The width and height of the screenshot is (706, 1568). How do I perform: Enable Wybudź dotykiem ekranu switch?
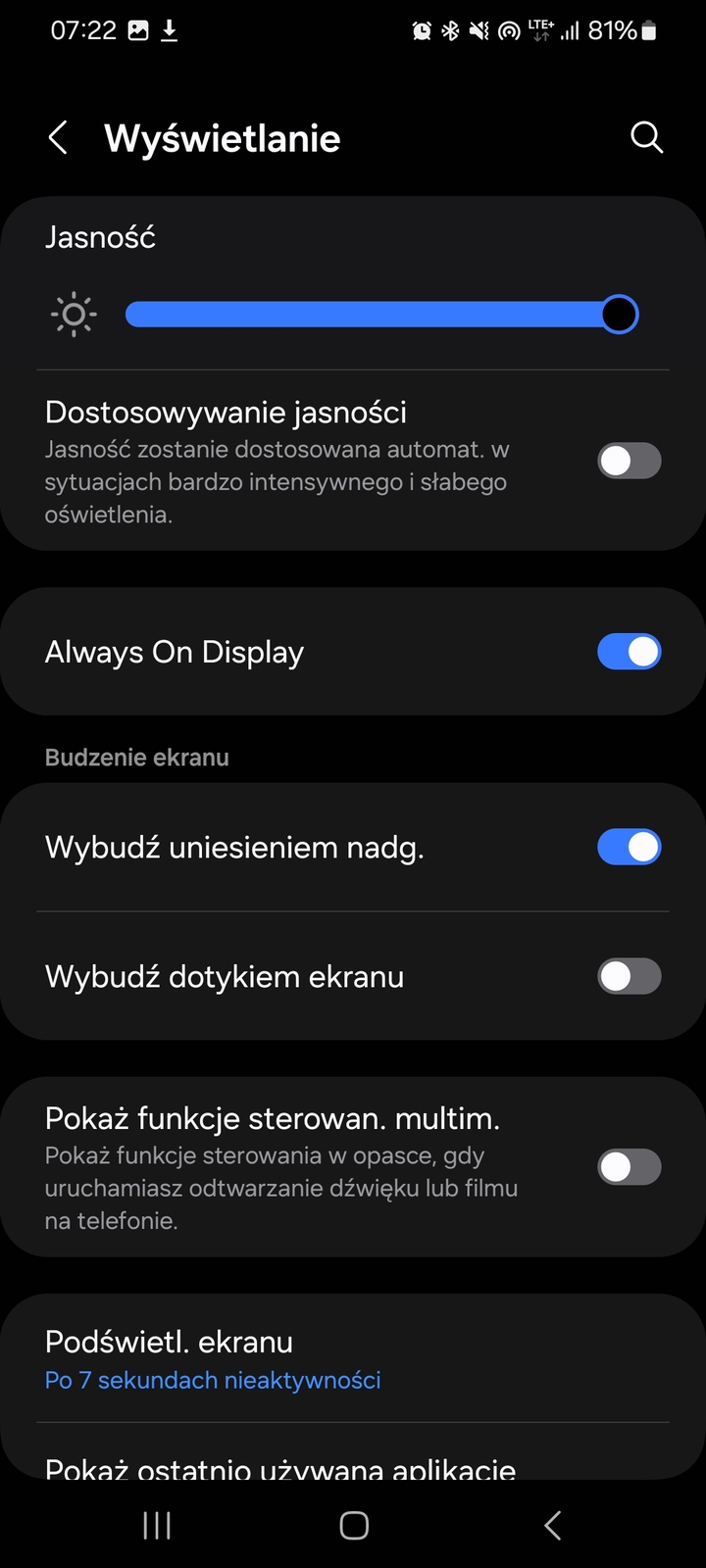click(629, 976)
